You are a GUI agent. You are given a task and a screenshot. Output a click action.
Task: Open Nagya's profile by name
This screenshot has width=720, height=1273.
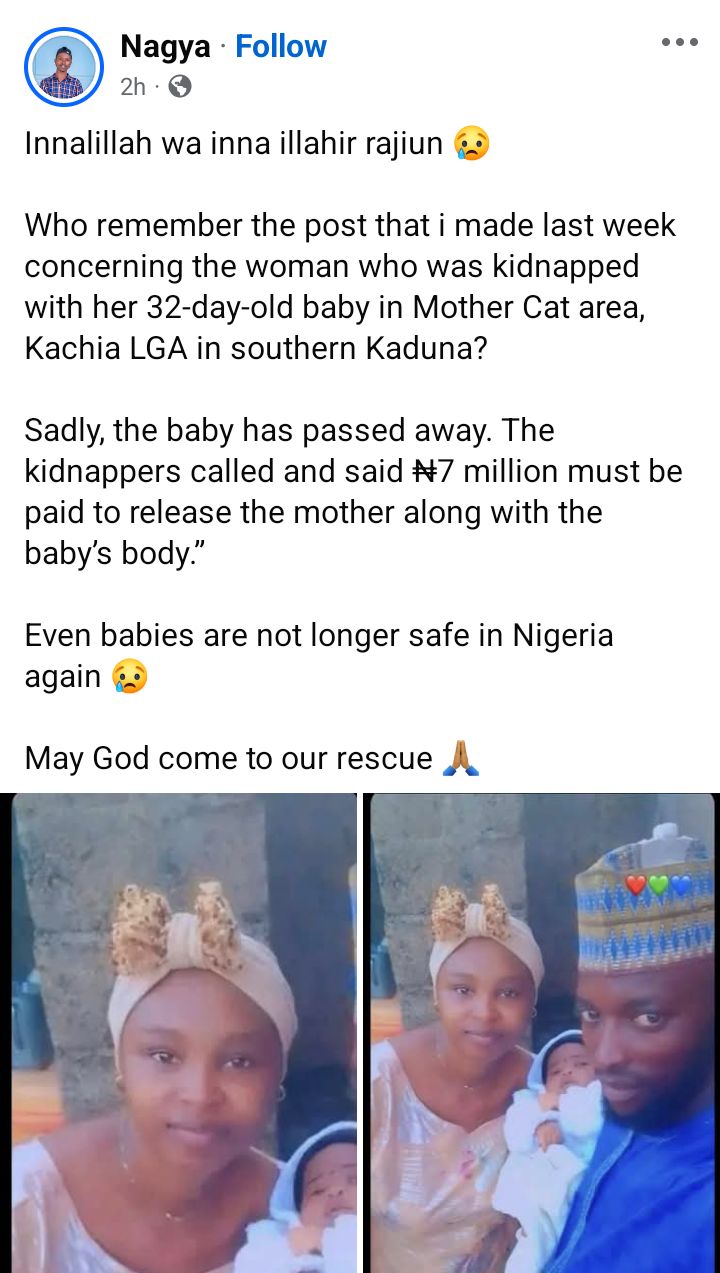[165, 47]
